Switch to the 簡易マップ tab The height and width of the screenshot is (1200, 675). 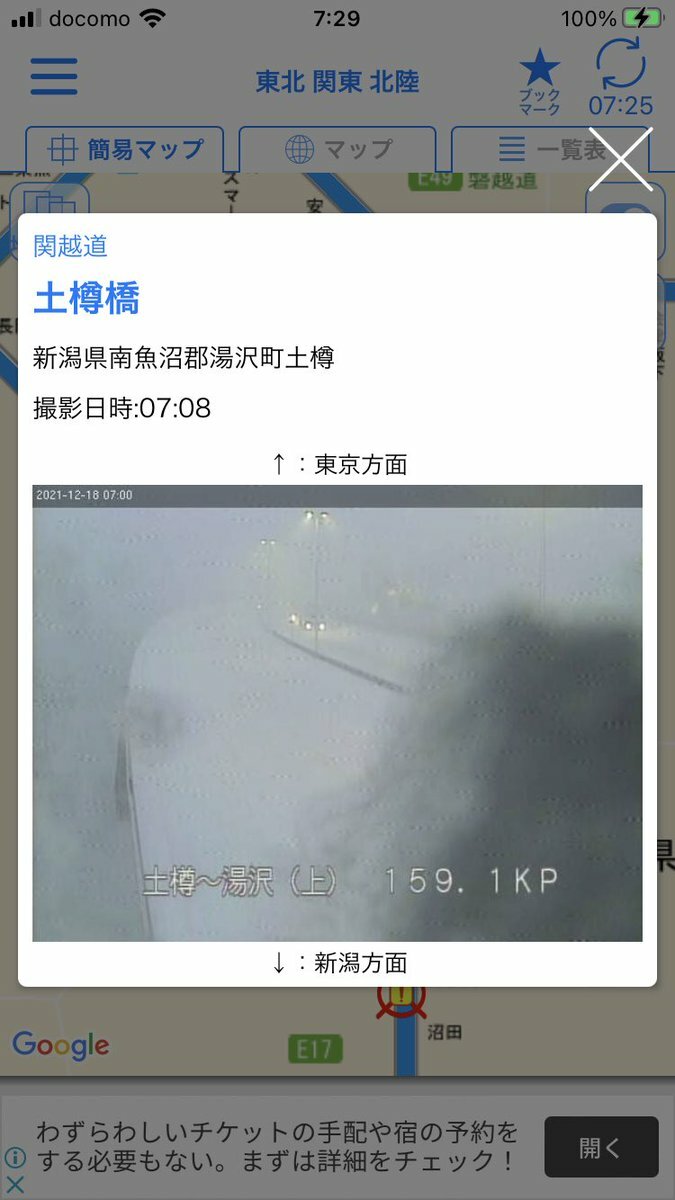coord(124,150)
